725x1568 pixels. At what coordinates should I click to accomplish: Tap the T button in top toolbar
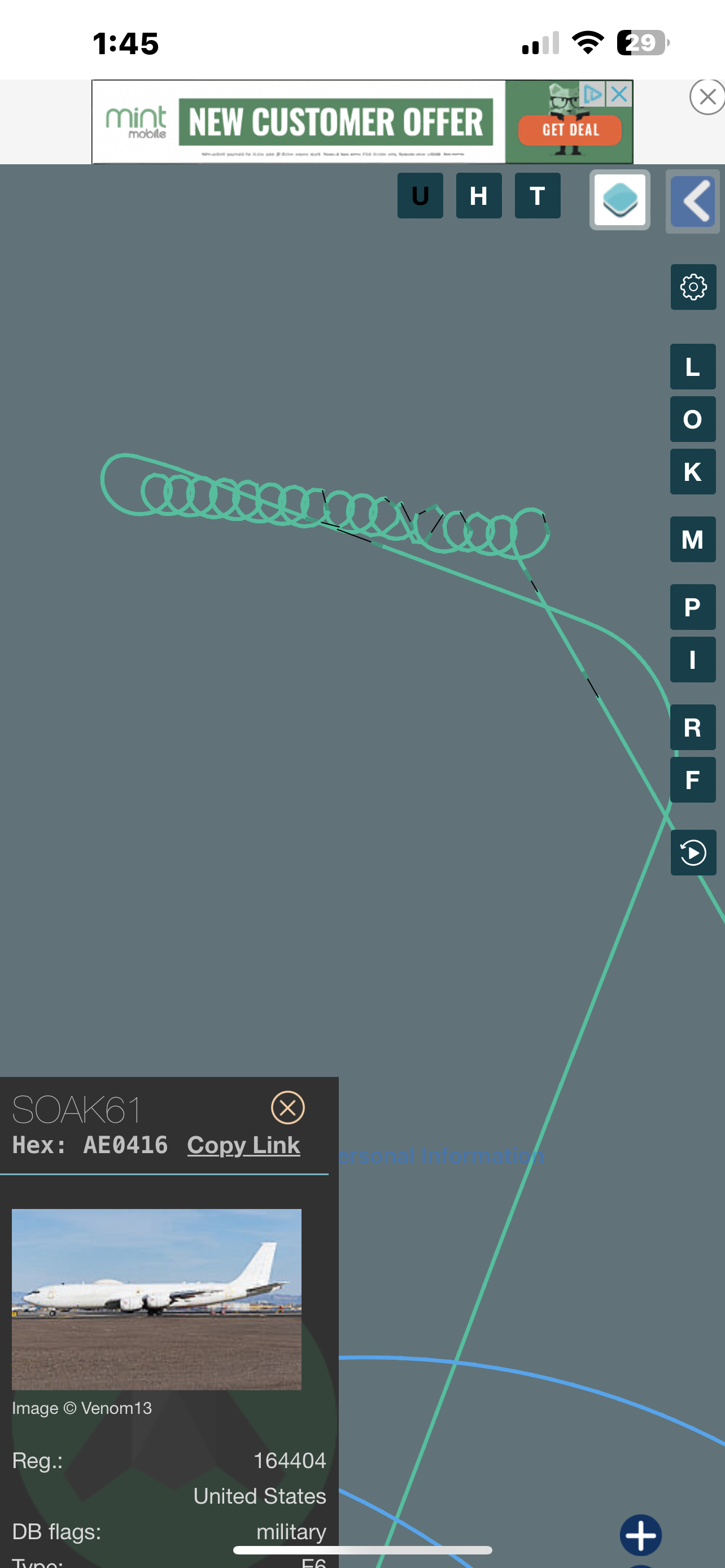tap(538, 195)
